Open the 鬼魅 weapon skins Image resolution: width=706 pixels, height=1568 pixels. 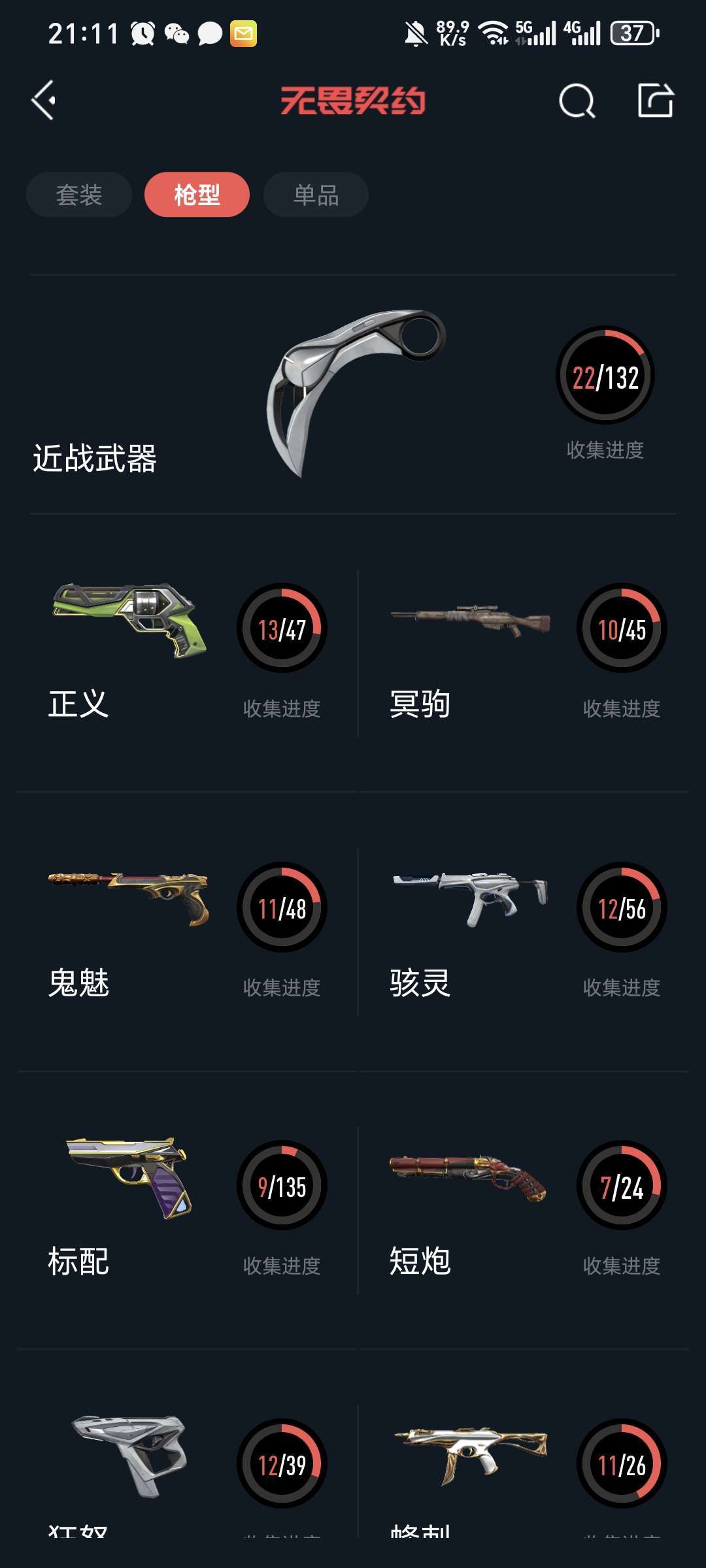pos(187,932)
